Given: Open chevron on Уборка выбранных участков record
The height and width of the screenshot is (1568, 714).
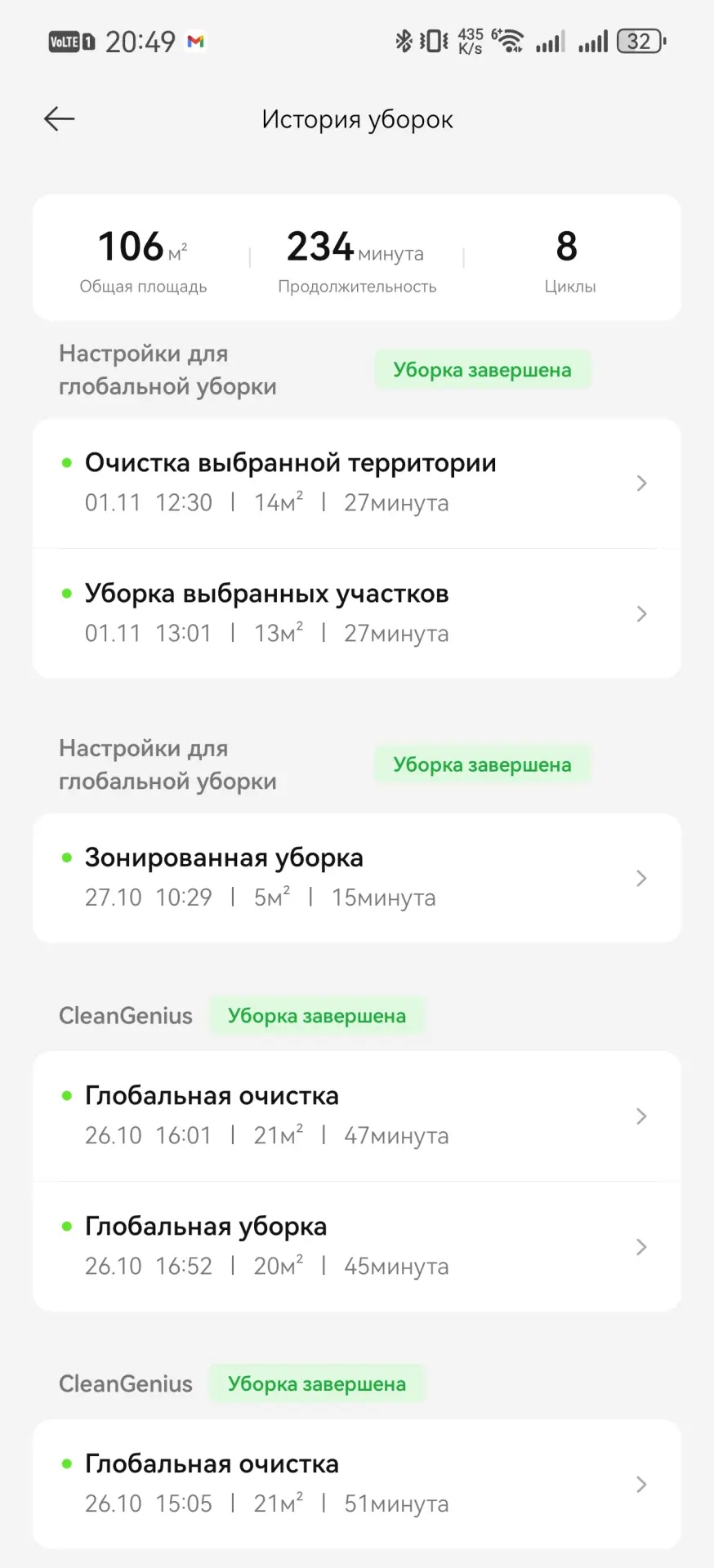Looking at the screenshot, I should (x=641, y=613).
